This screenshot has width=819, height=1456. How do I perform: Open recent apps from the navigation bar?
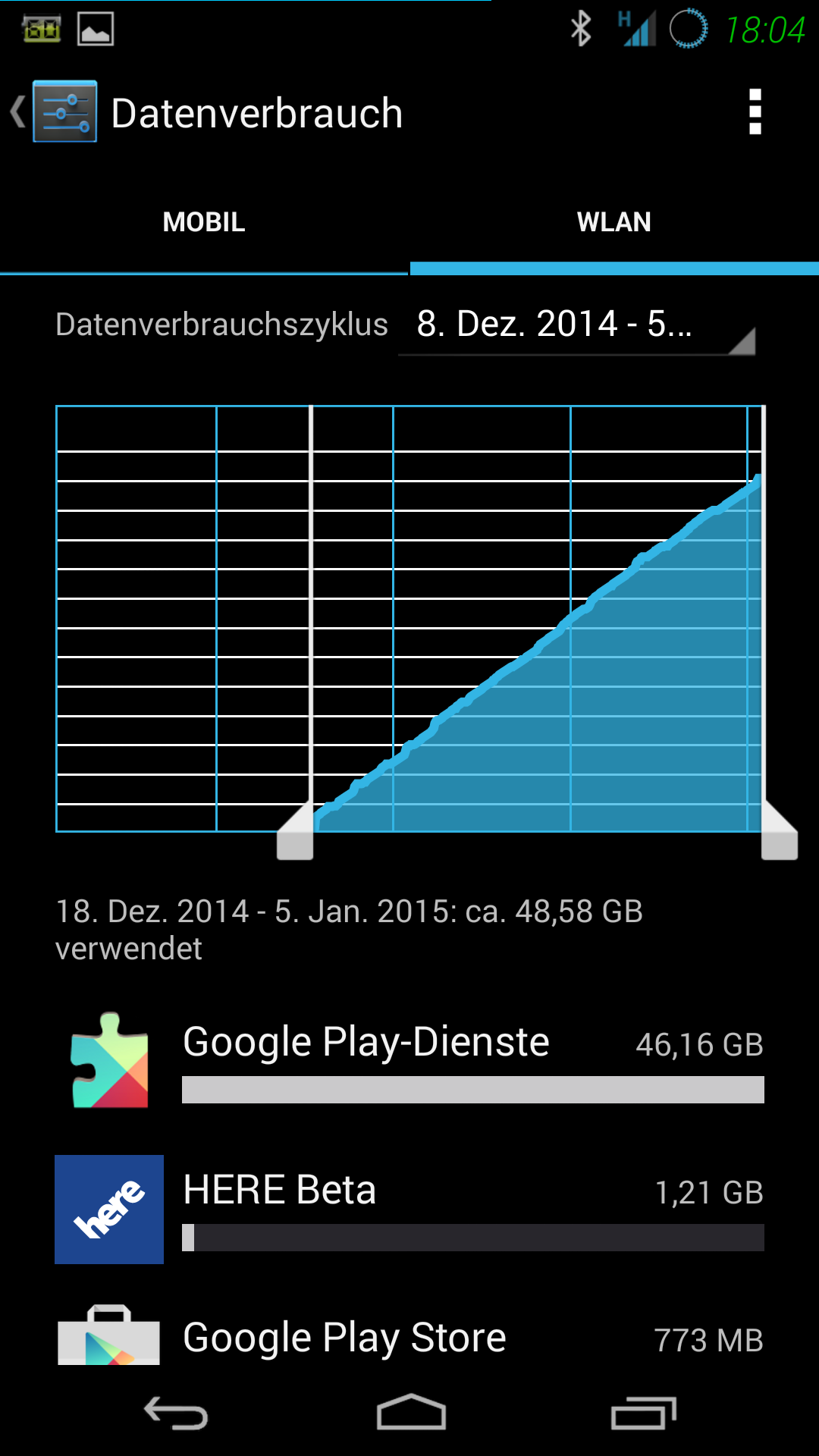pos(643,1413)
